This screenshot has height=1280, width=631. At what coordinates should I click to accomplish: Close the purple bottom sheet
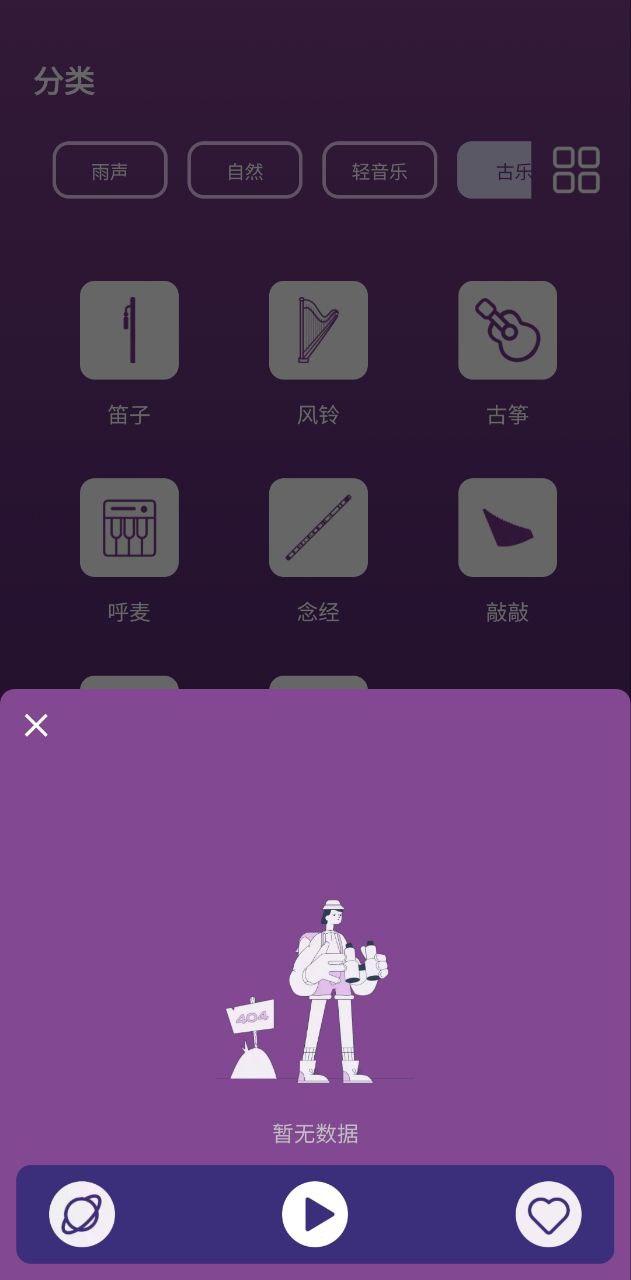click(x=36, y=725)
